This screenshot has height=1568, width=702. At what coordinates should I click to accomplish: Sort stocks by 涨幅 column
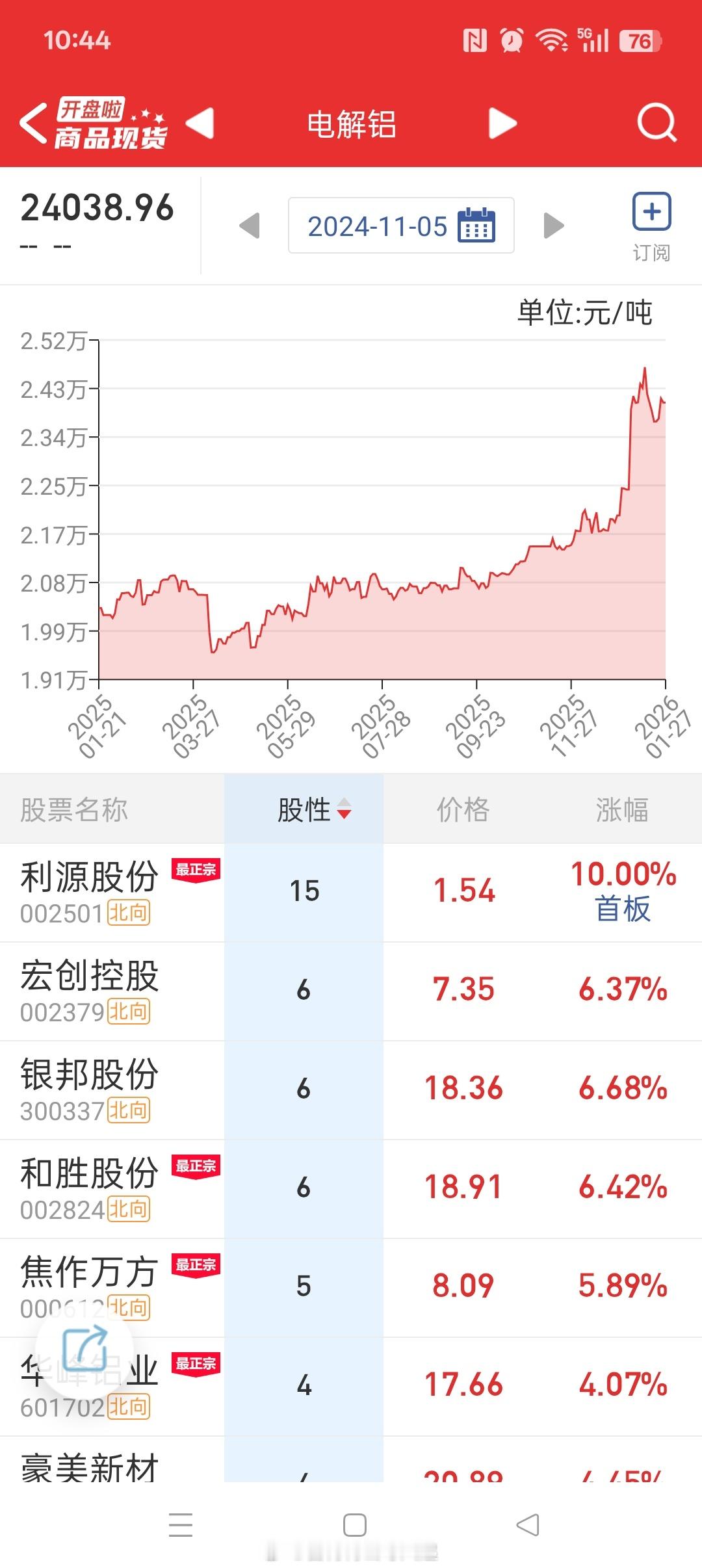click(x=622, y=809)
